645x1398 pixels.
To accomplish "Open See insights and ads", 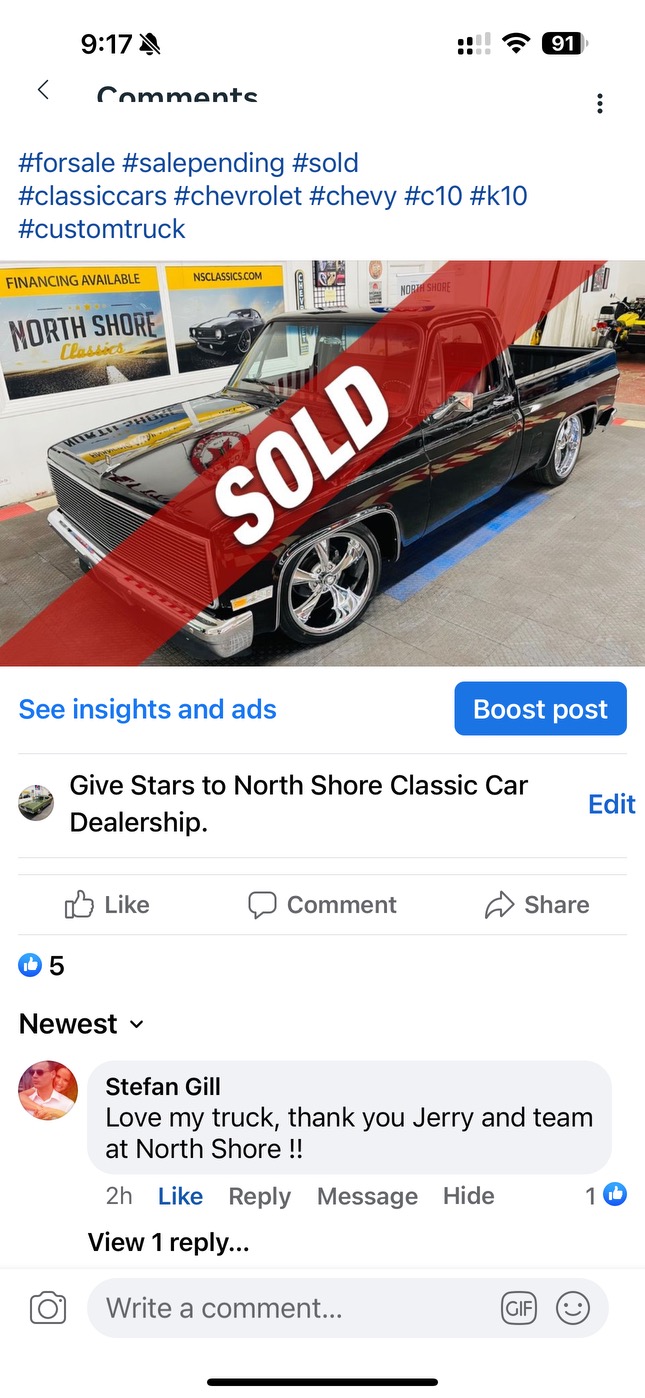I will (x=147, y=709).
